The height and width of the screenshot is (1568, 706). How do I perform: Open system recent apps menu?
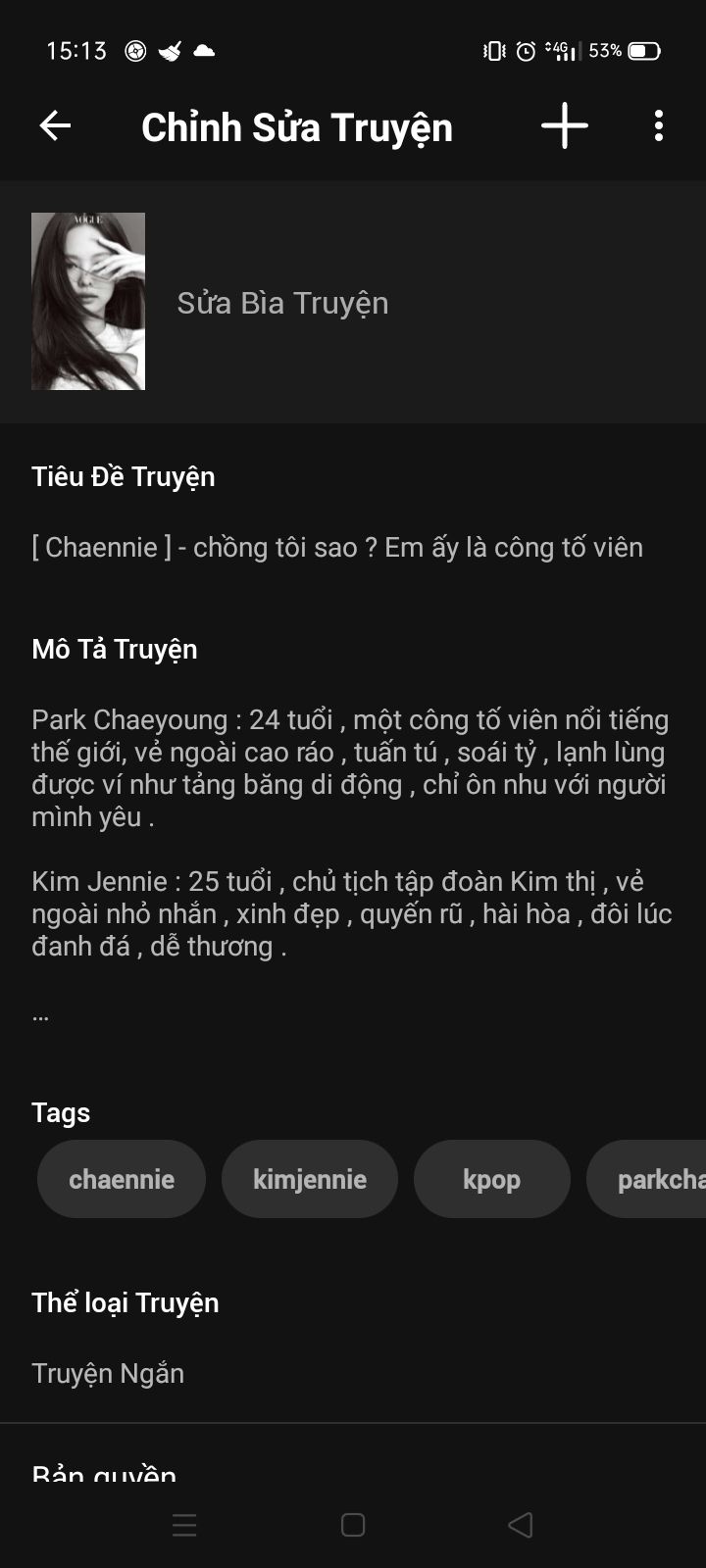pyautogui.click(x=184, y=1525)
